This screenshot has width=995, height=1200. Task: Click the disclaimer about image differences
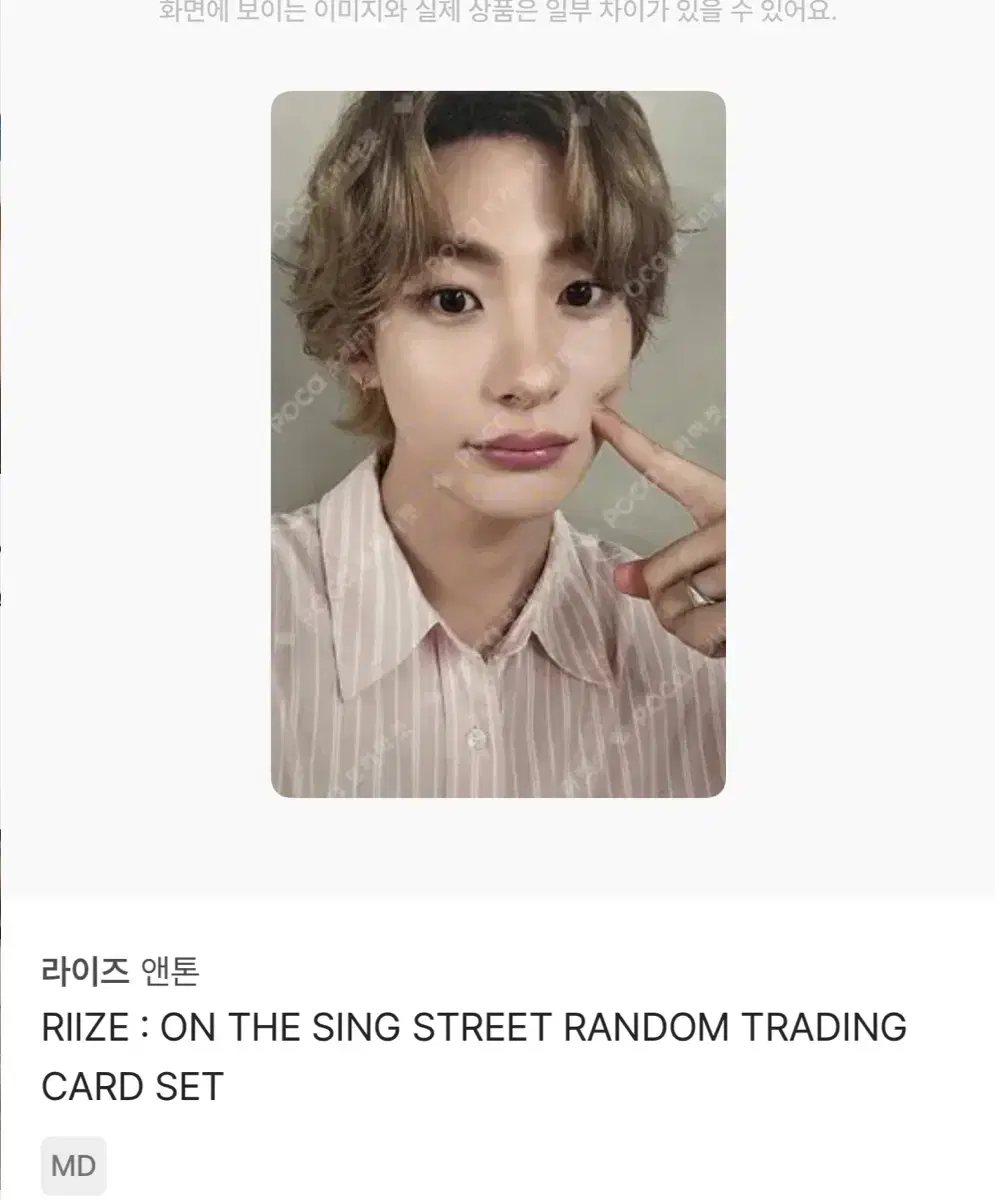click(x=497, y=15)
